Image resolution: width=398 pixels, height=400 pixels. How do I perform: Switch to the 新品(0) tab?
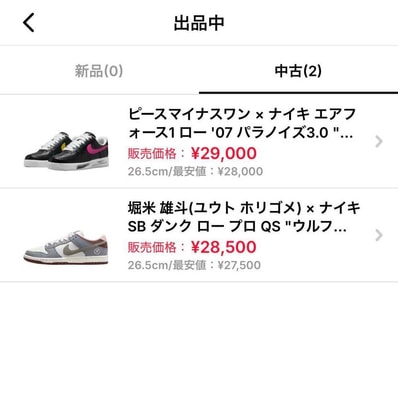coord(99,71)
